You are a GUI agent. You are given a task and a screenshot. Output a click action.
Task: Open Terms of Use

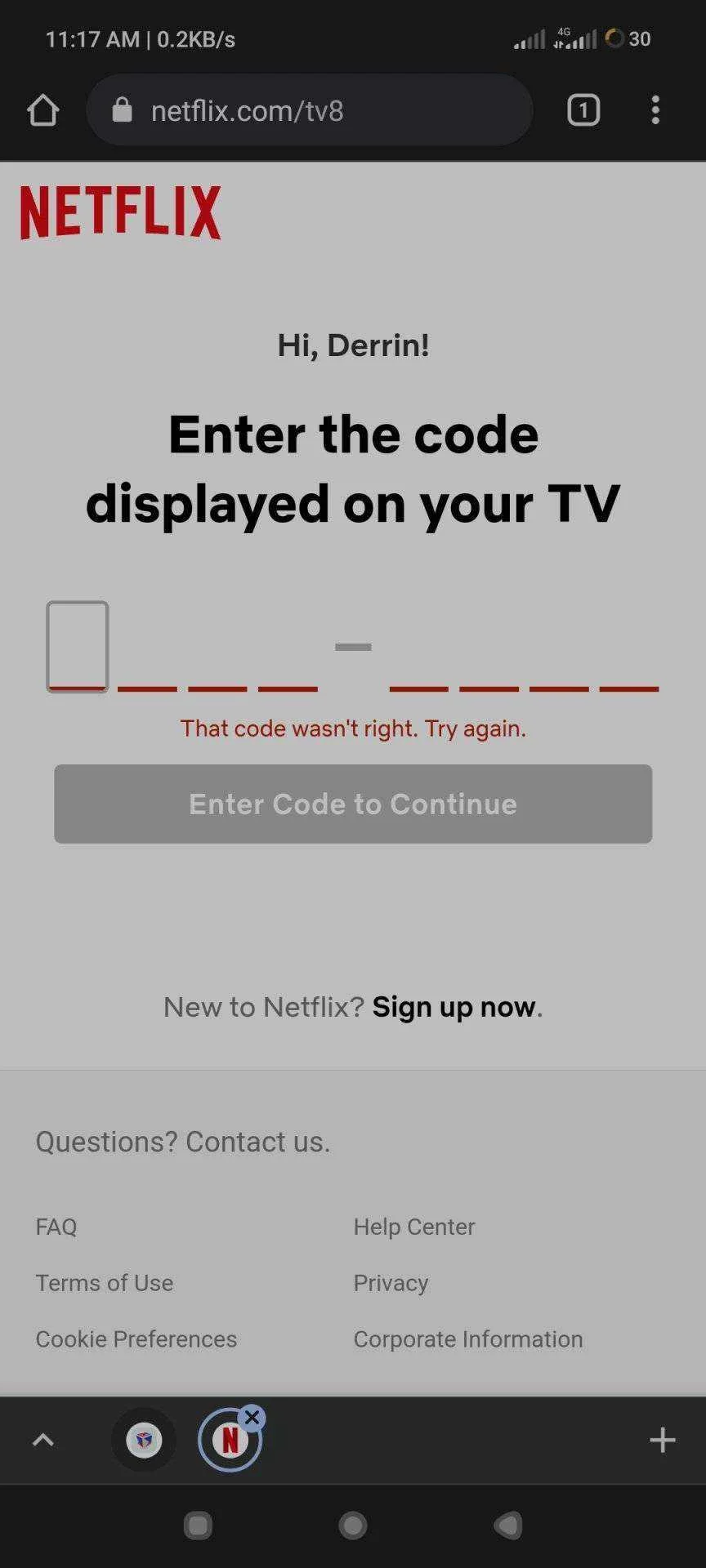pyautogui.click(x=105, y=1283)
